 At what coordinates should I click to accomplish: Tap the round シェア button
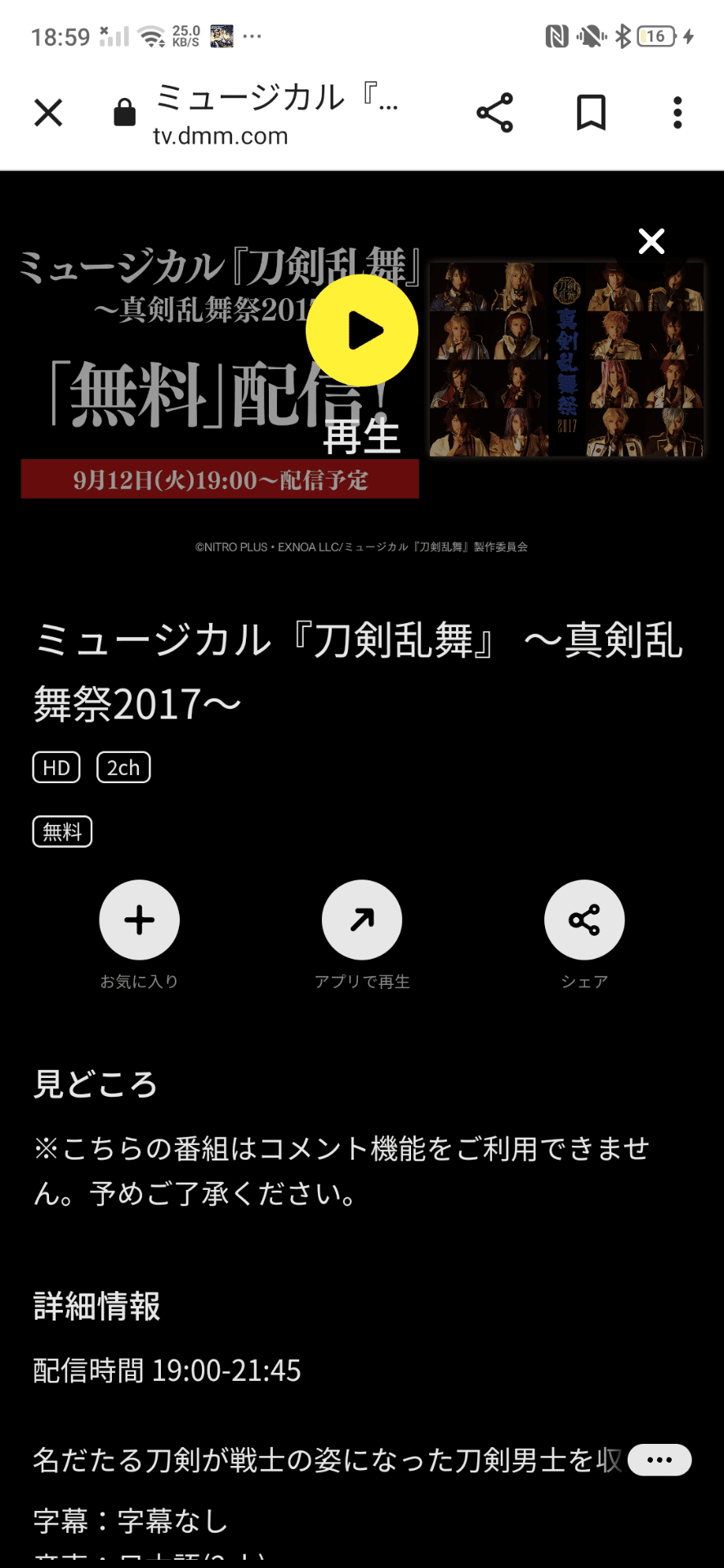[584, 920]
